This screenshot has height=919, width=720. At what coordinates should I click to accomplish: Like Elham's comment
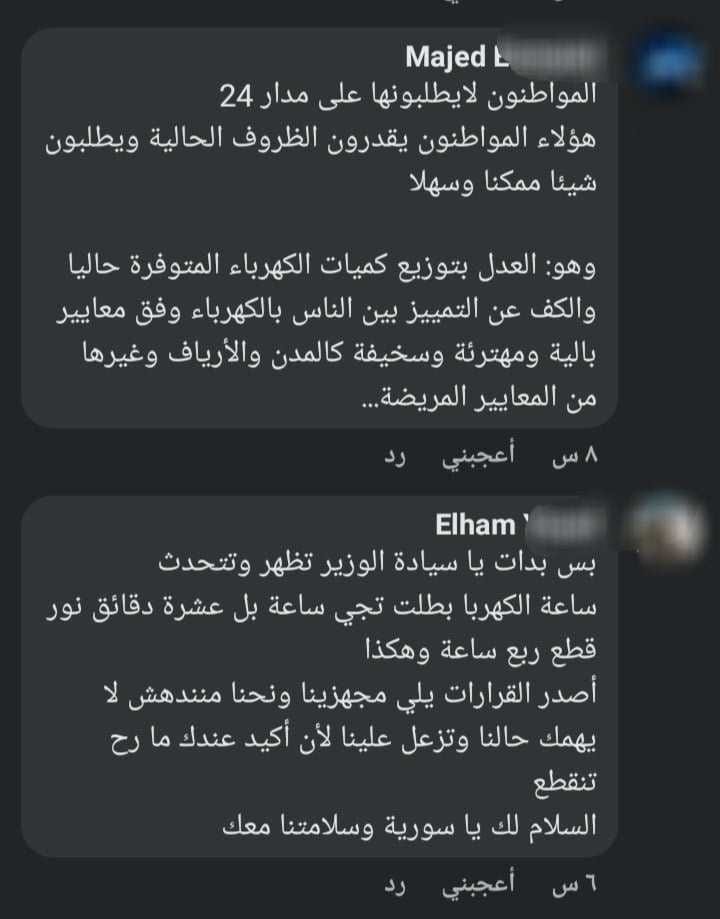coord(479,886)
